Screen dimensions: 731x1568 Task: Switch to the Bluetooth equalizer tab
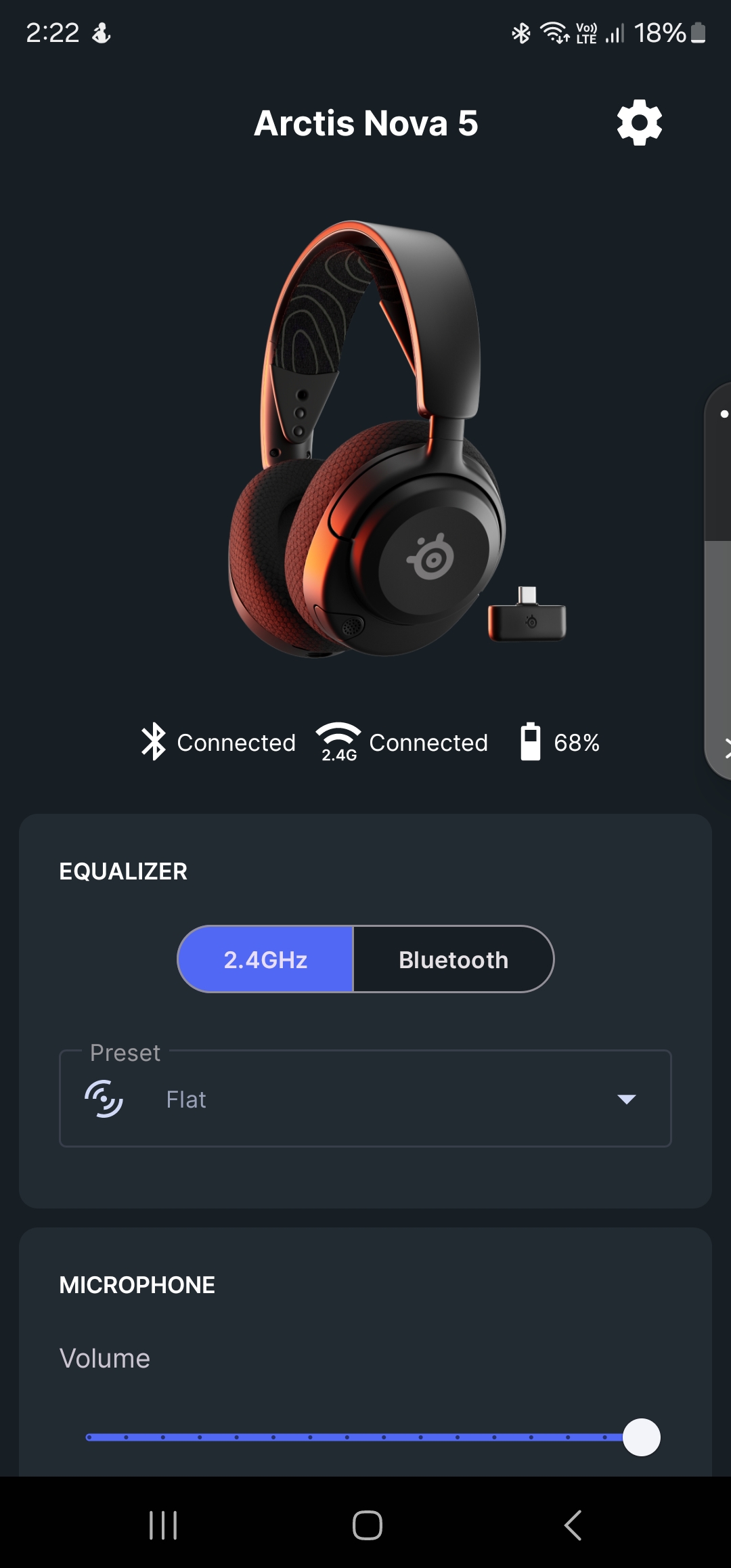(453, 959)
